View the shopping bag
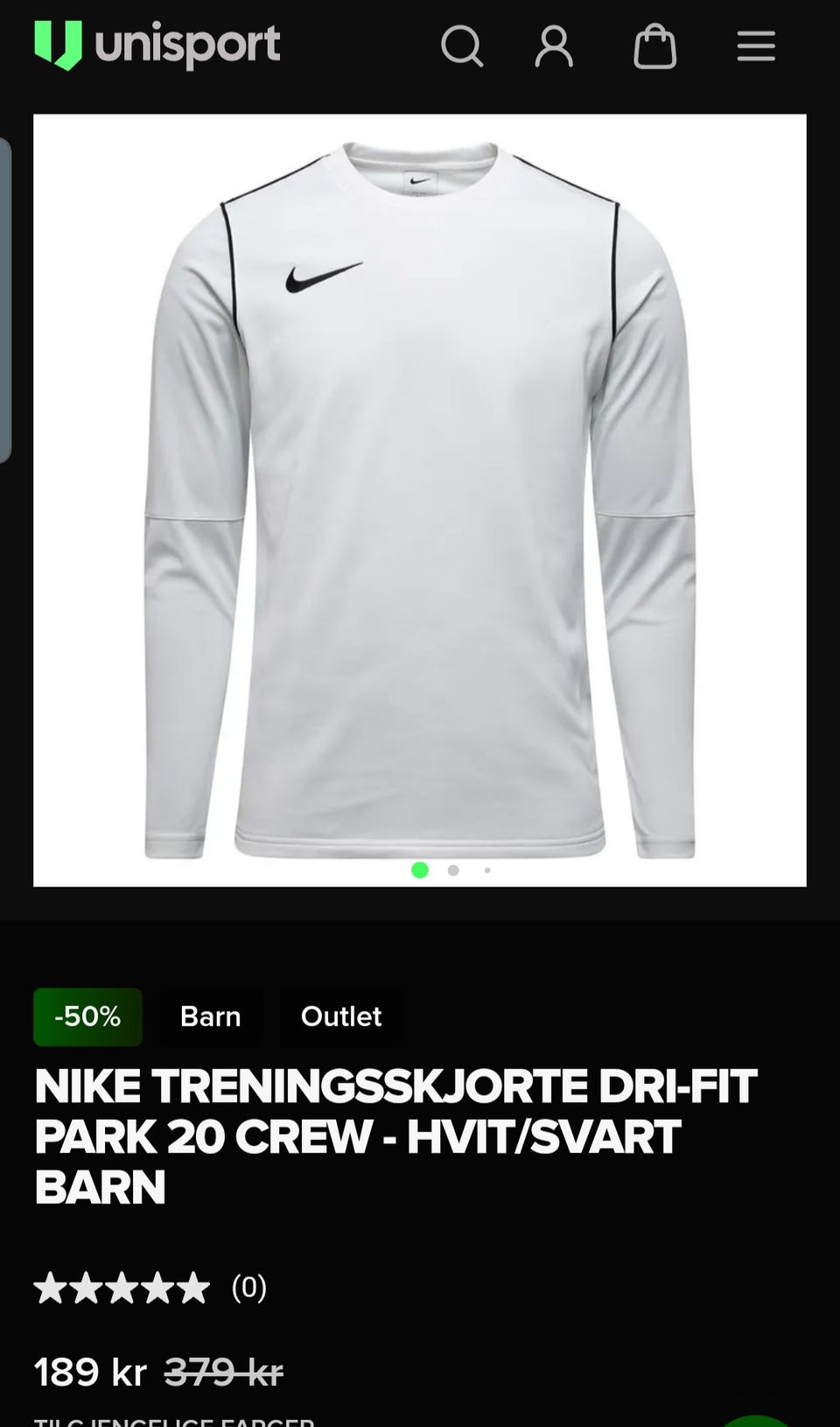Image resolution: width=840 pixels, height=1427 pixels. 654,46
